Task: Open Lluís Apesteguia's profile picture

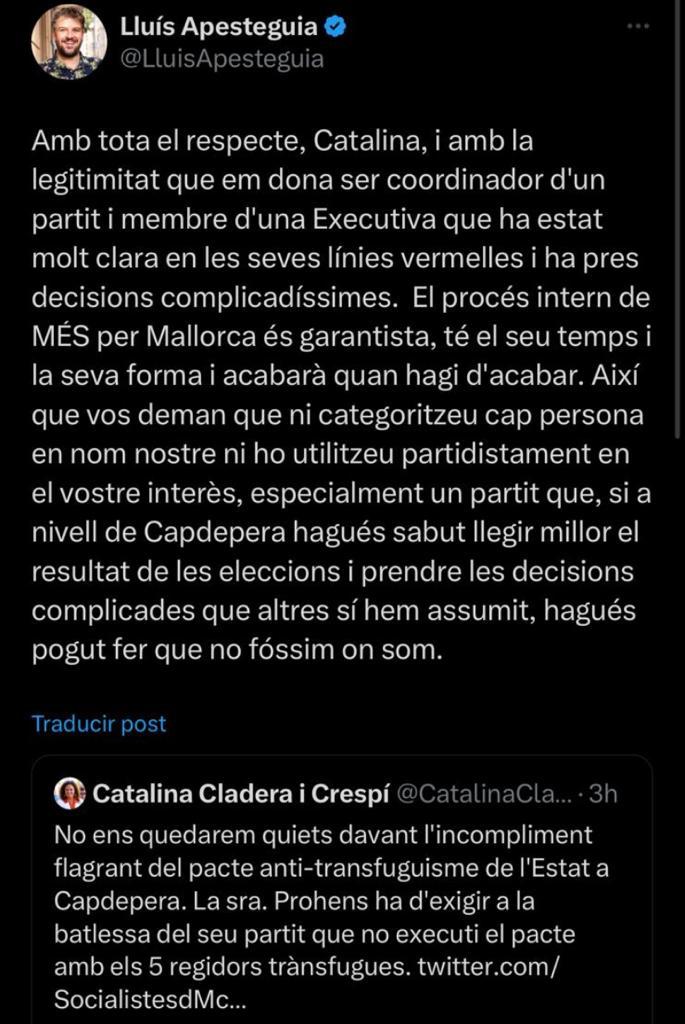Action: (x=68, y=43)
